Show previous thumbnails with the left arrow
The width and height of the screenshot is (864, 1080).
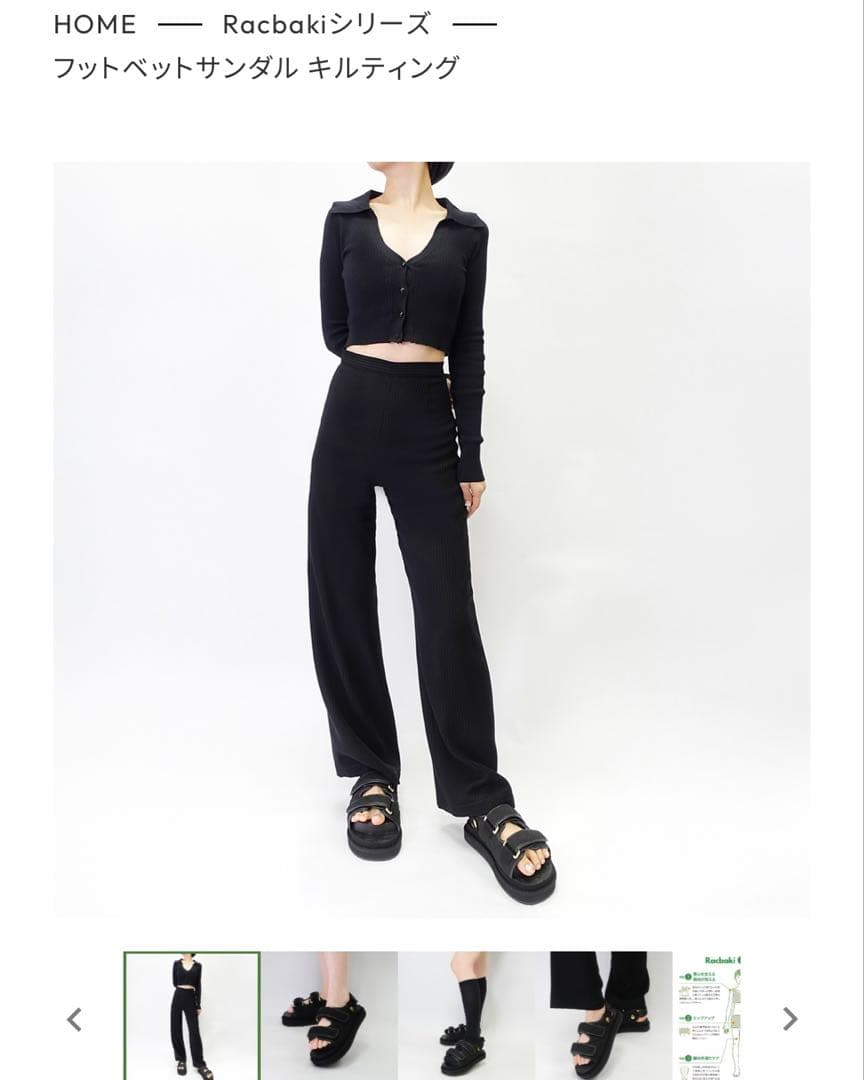pyautogui.click(x=74, y=1019)
